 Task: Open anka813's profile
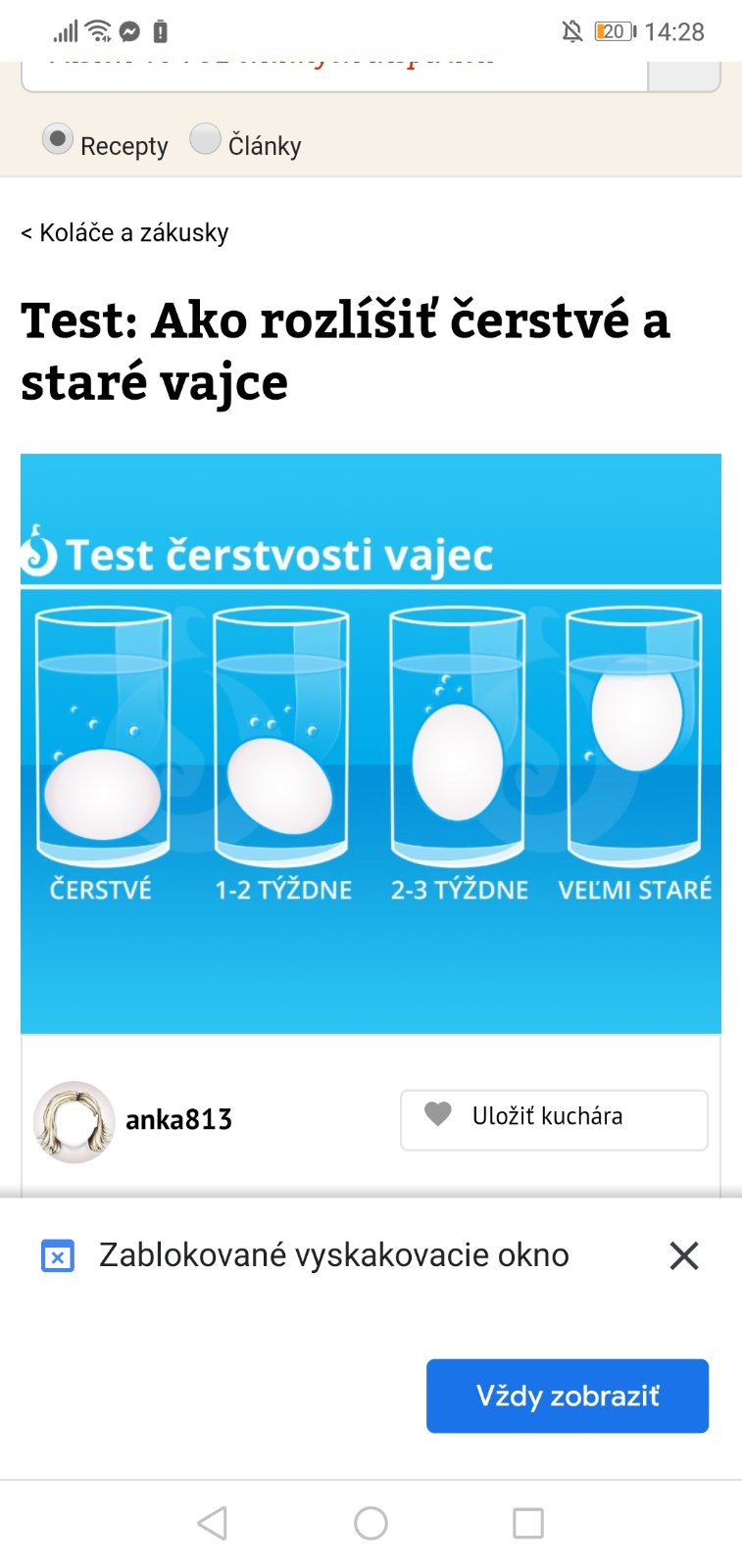coord(177,1120)
